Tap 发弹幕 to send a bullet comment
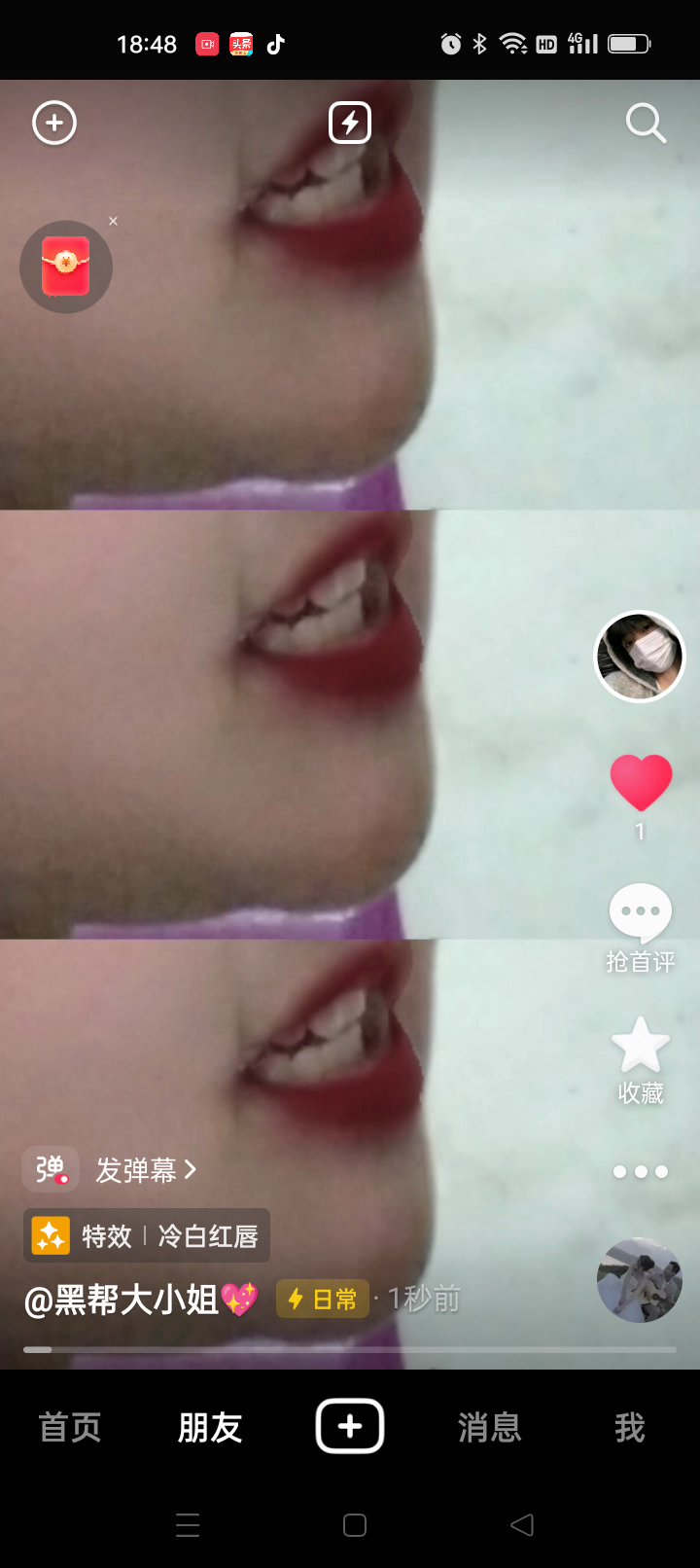Screen dimensions: 700x1568 coord(146,1170)
